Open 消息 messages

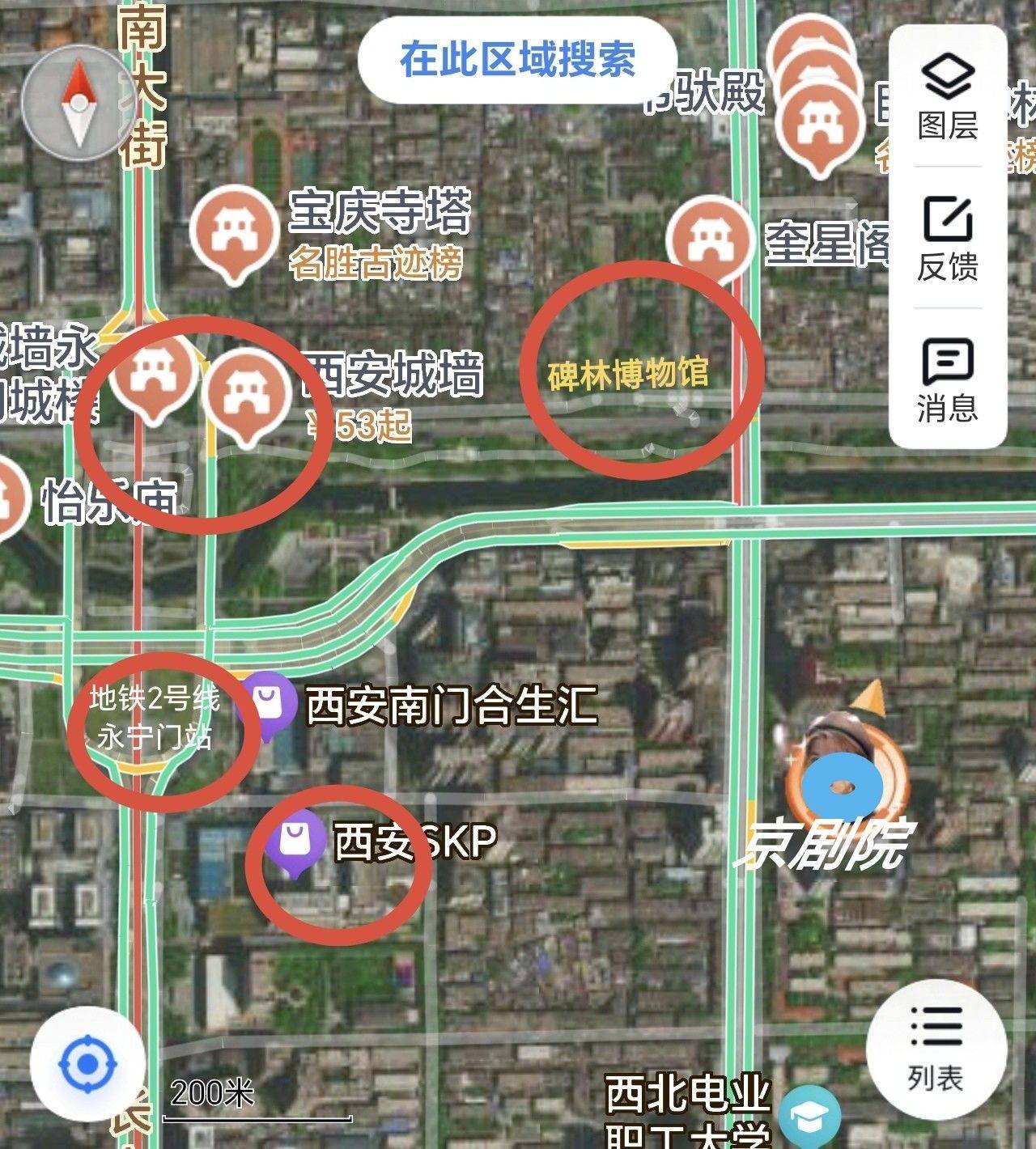[x=948, y=380]
